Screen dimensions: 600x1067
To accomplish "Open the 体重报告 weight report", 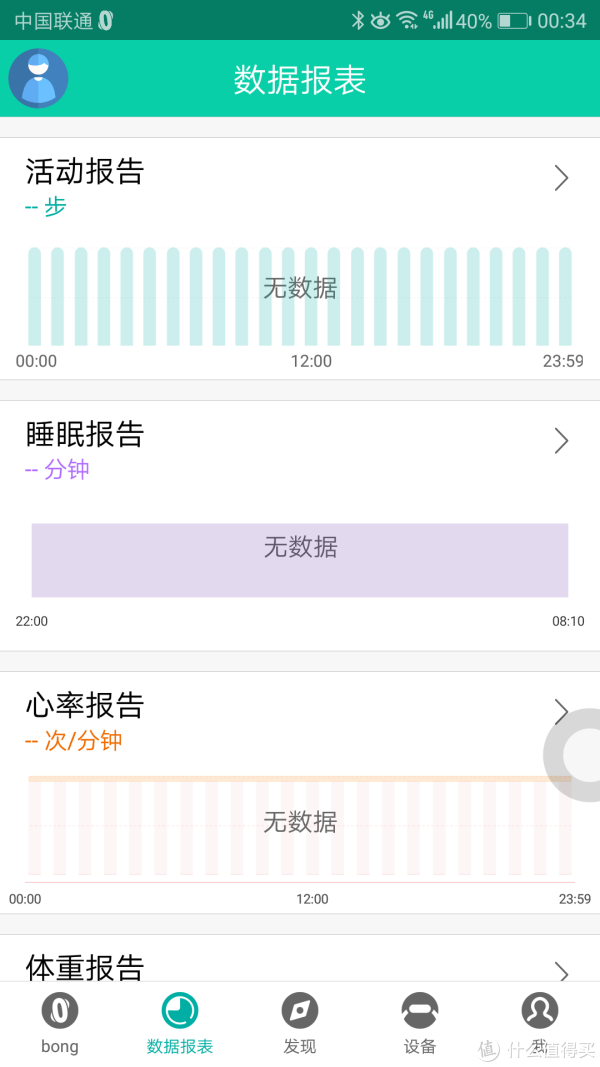I will point(300,958).
